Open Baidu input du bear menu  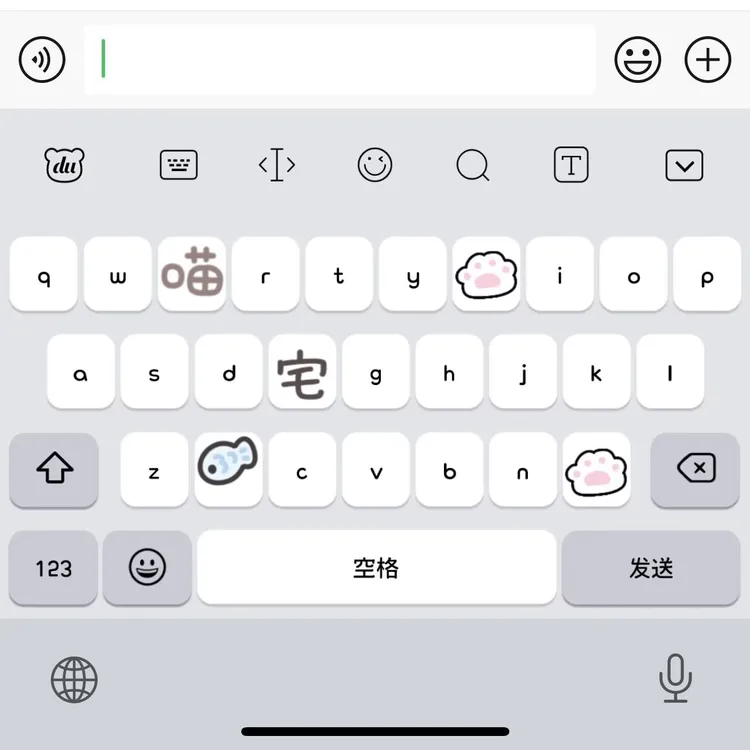64,165
